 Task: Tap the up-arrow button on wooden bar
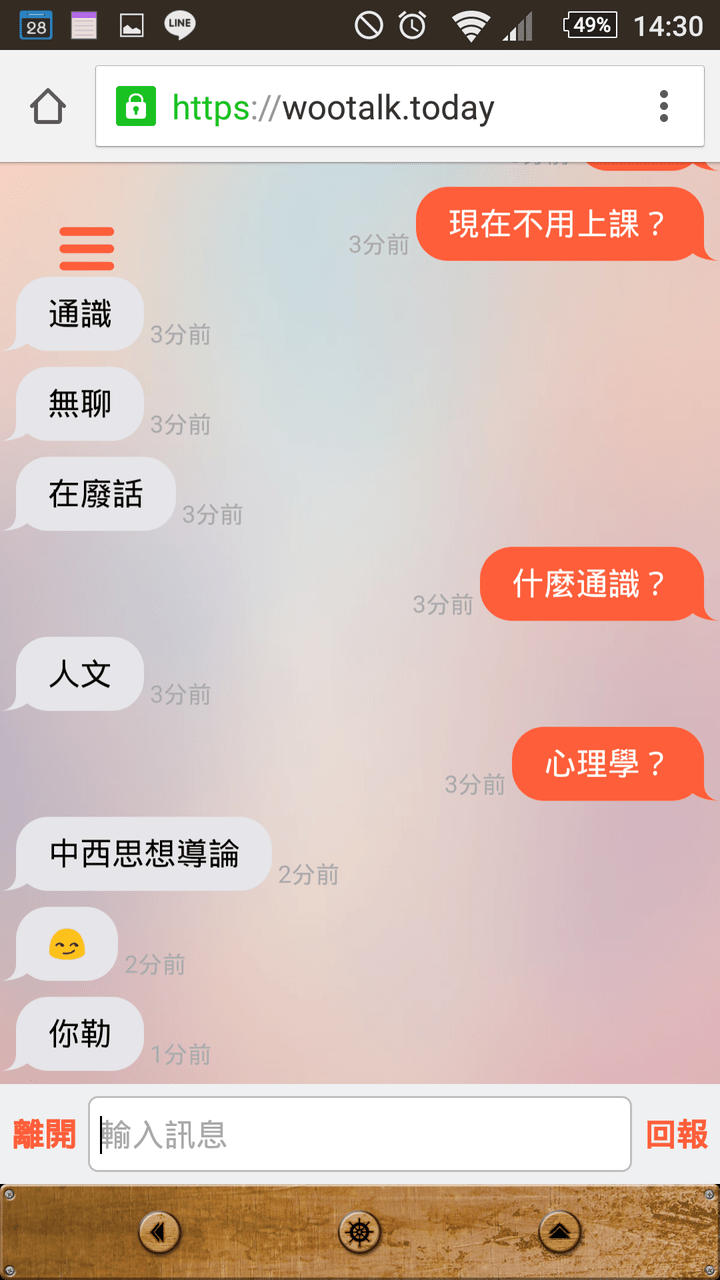click(x=560, y=1232)
